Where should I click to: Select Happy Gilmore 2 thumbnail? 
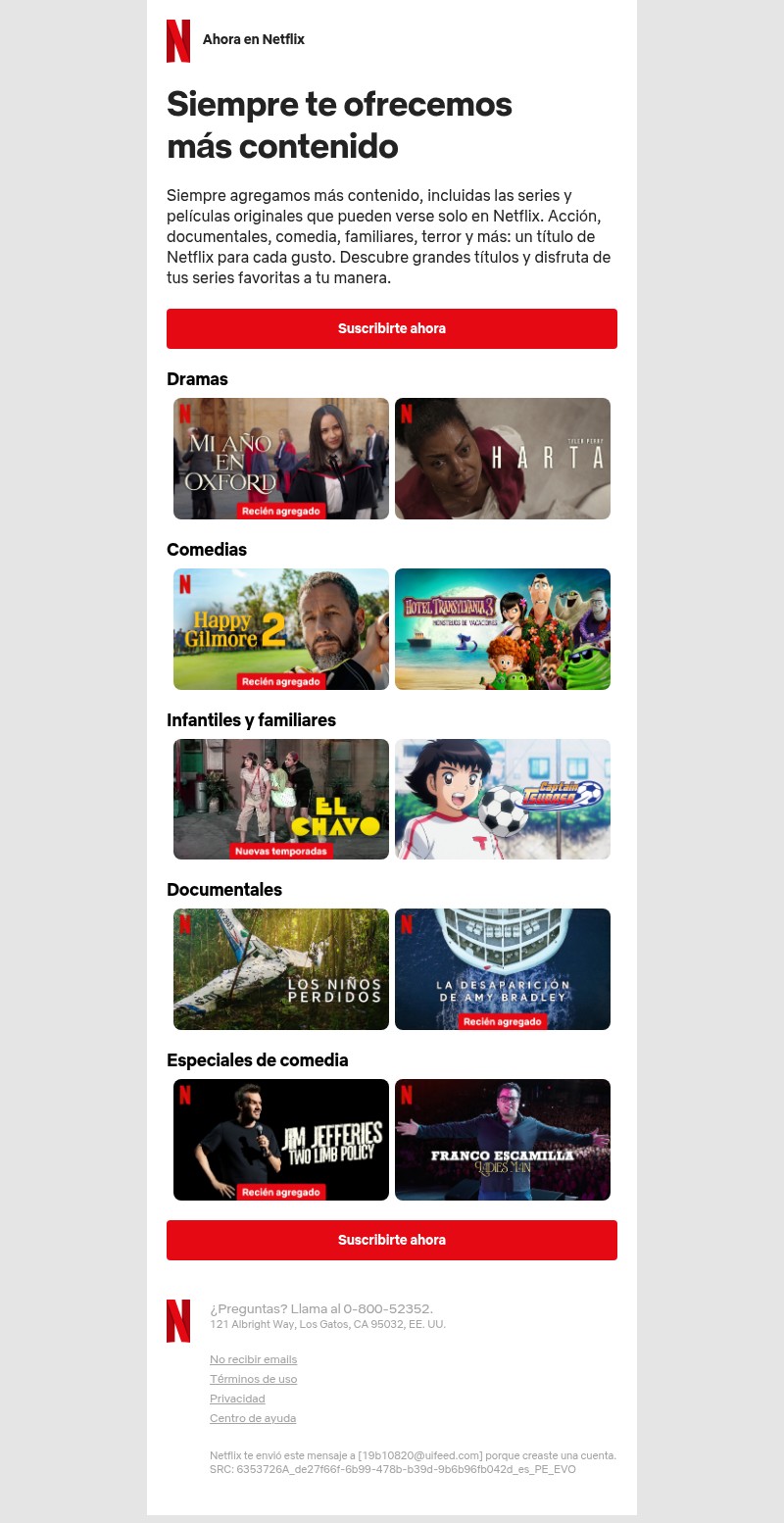pyautogui.click(x=281, y=628)
